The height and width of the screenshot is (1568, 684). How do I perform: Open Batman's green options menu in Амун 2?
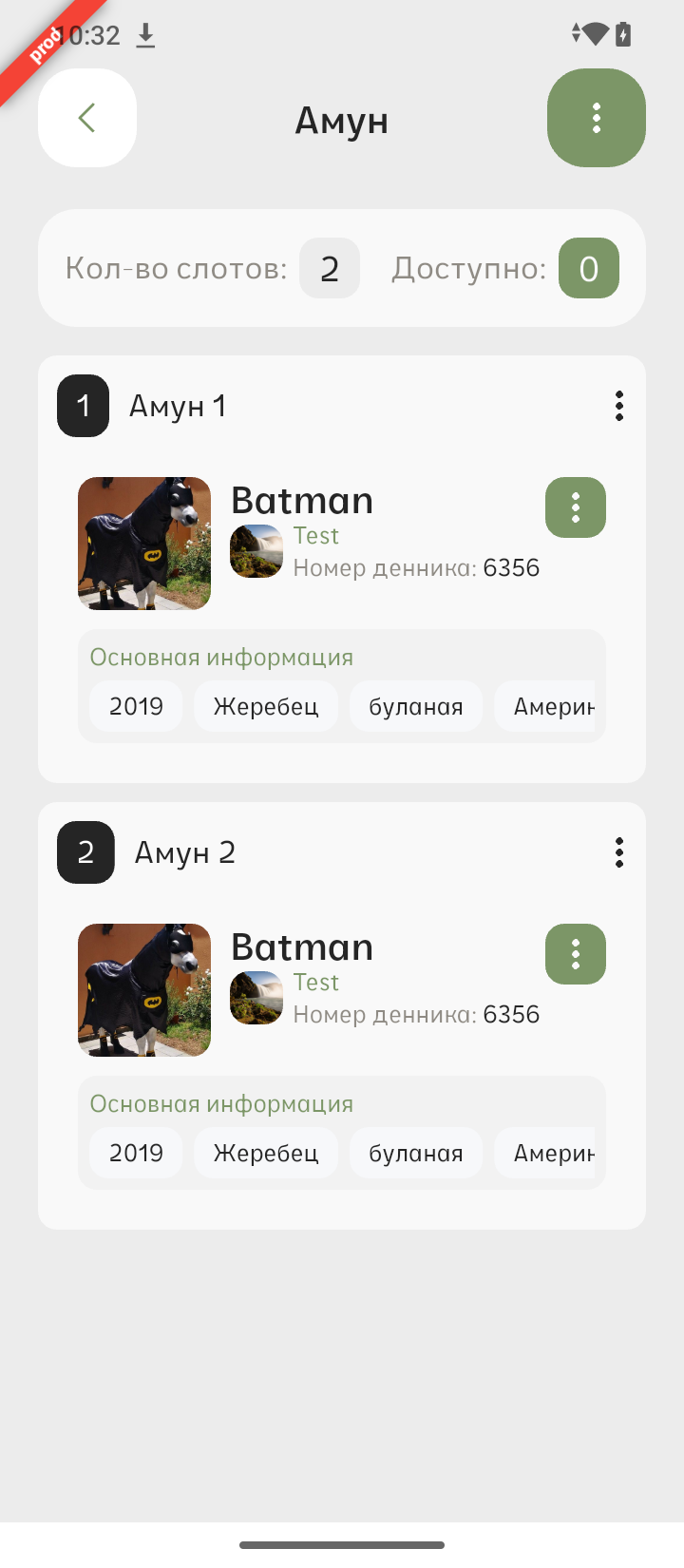coord(575,954)
